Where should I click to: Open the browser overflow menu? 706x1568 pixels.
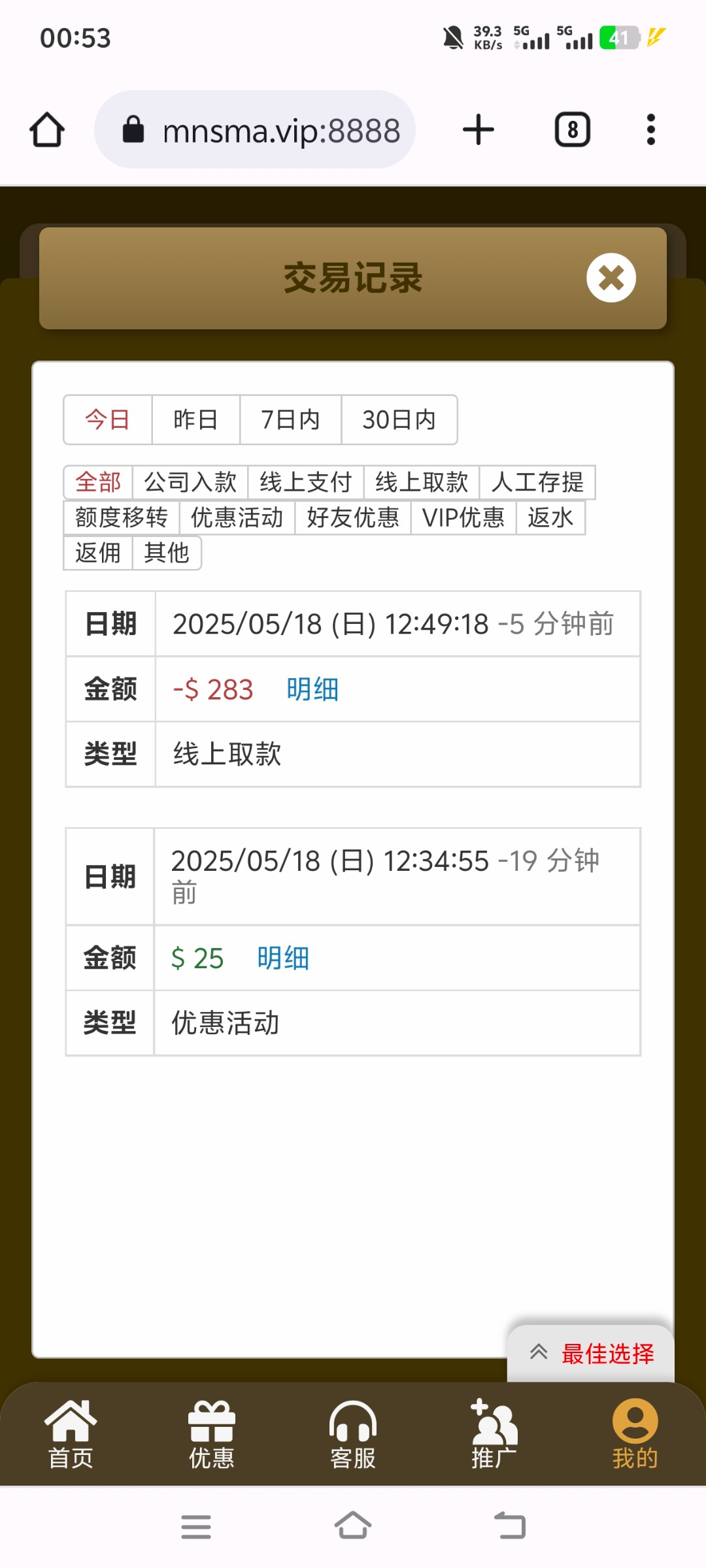[650, 129]
